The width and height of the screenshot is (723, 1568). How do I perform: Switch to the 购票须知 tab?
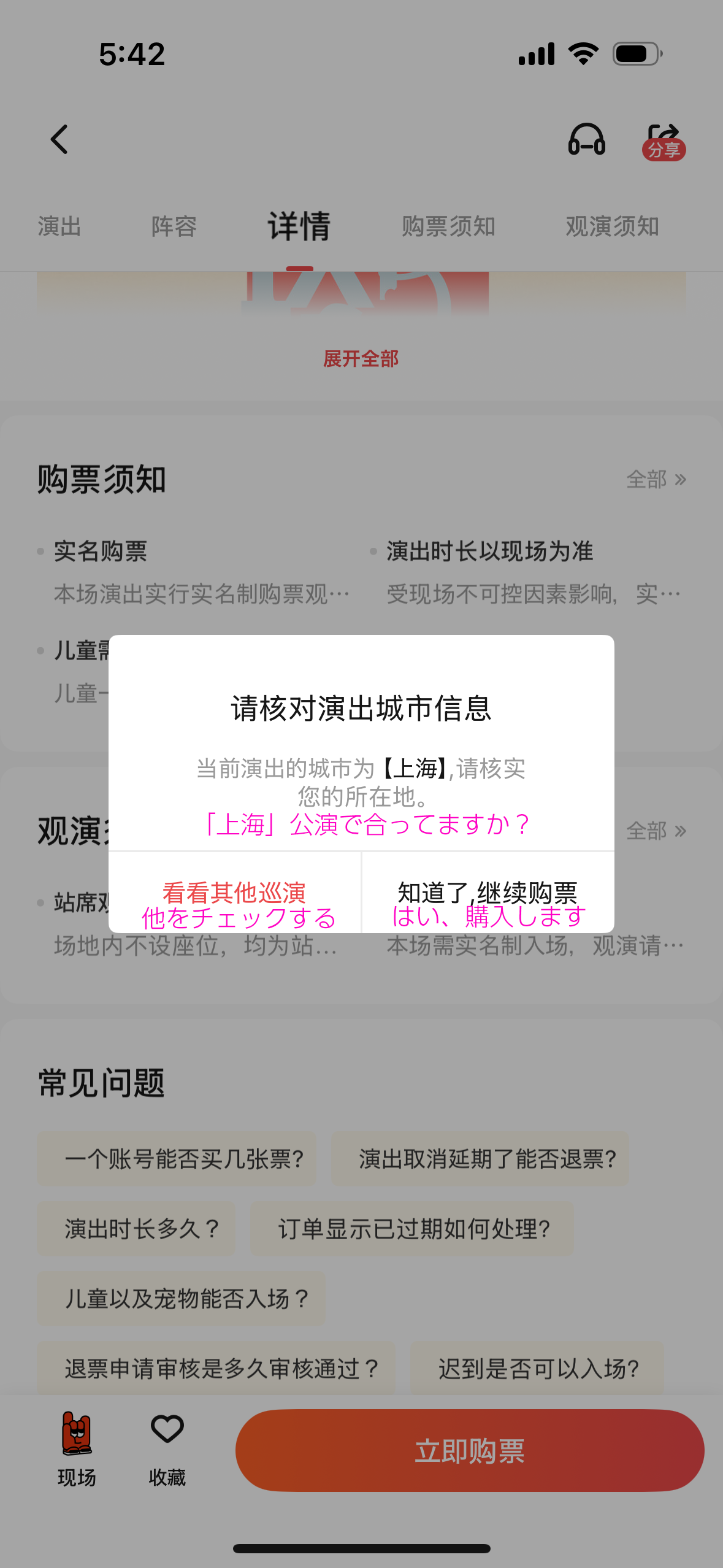point(448,226)
